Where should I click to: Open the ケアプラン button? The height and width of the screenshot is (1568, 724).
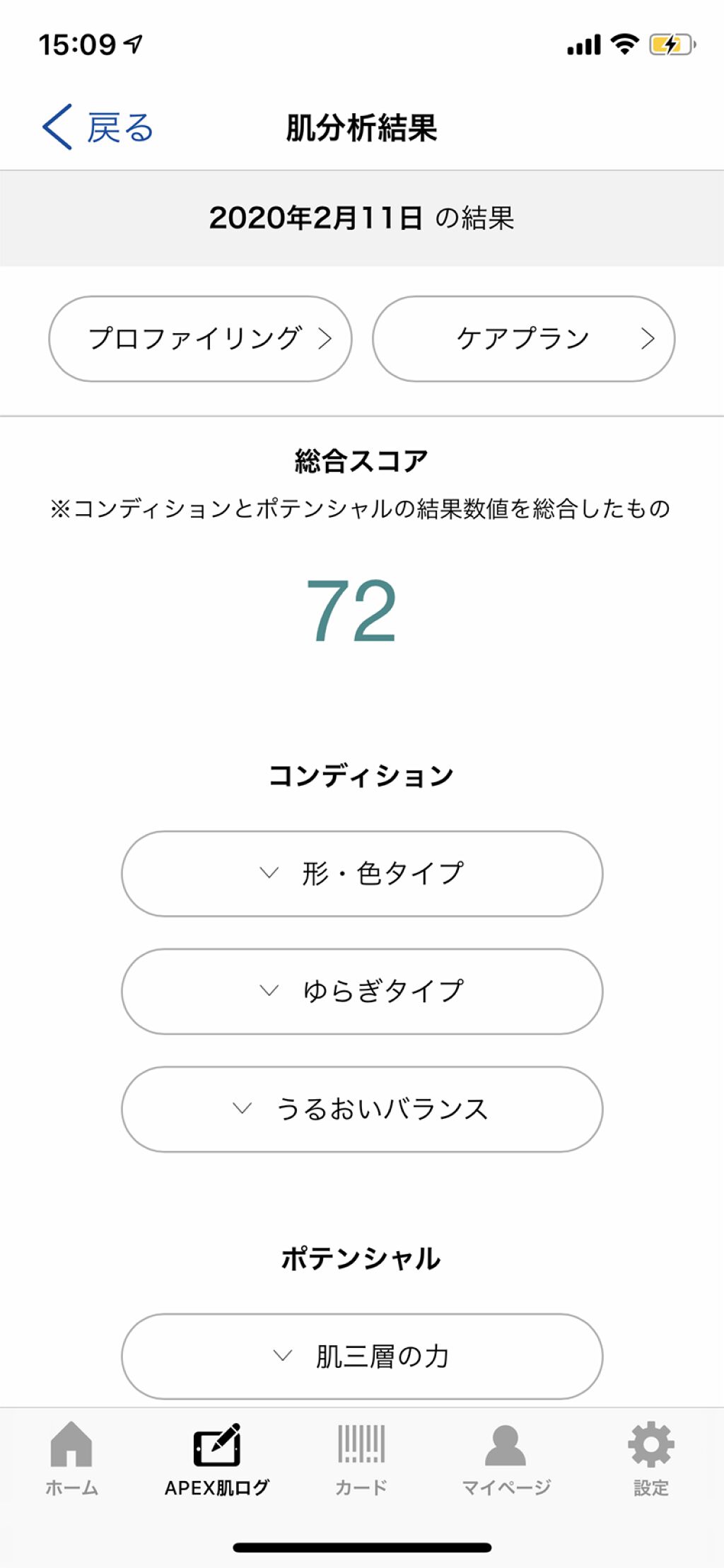(x=523, y=337)
